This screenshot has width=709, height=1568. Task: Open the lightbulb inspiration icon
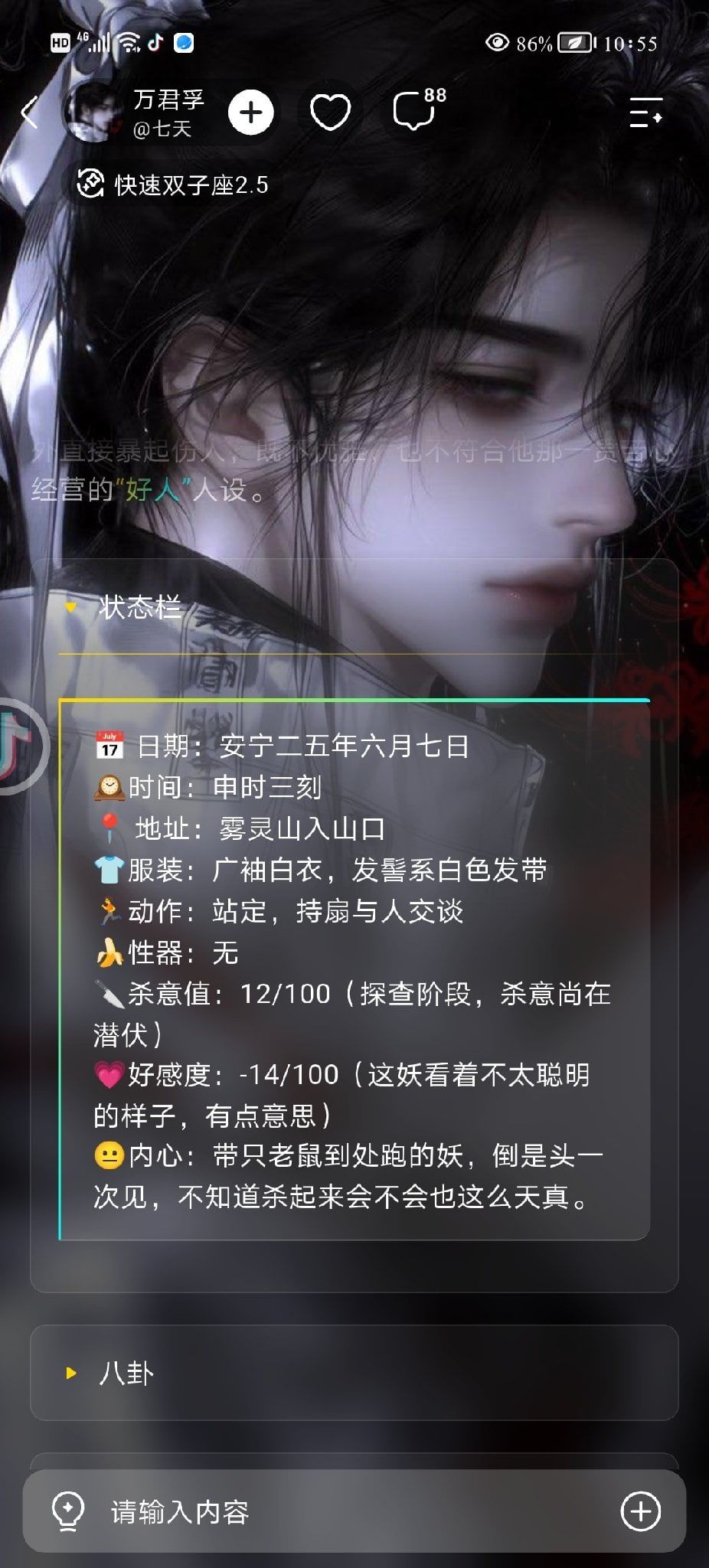click(x=67, y=1511)
